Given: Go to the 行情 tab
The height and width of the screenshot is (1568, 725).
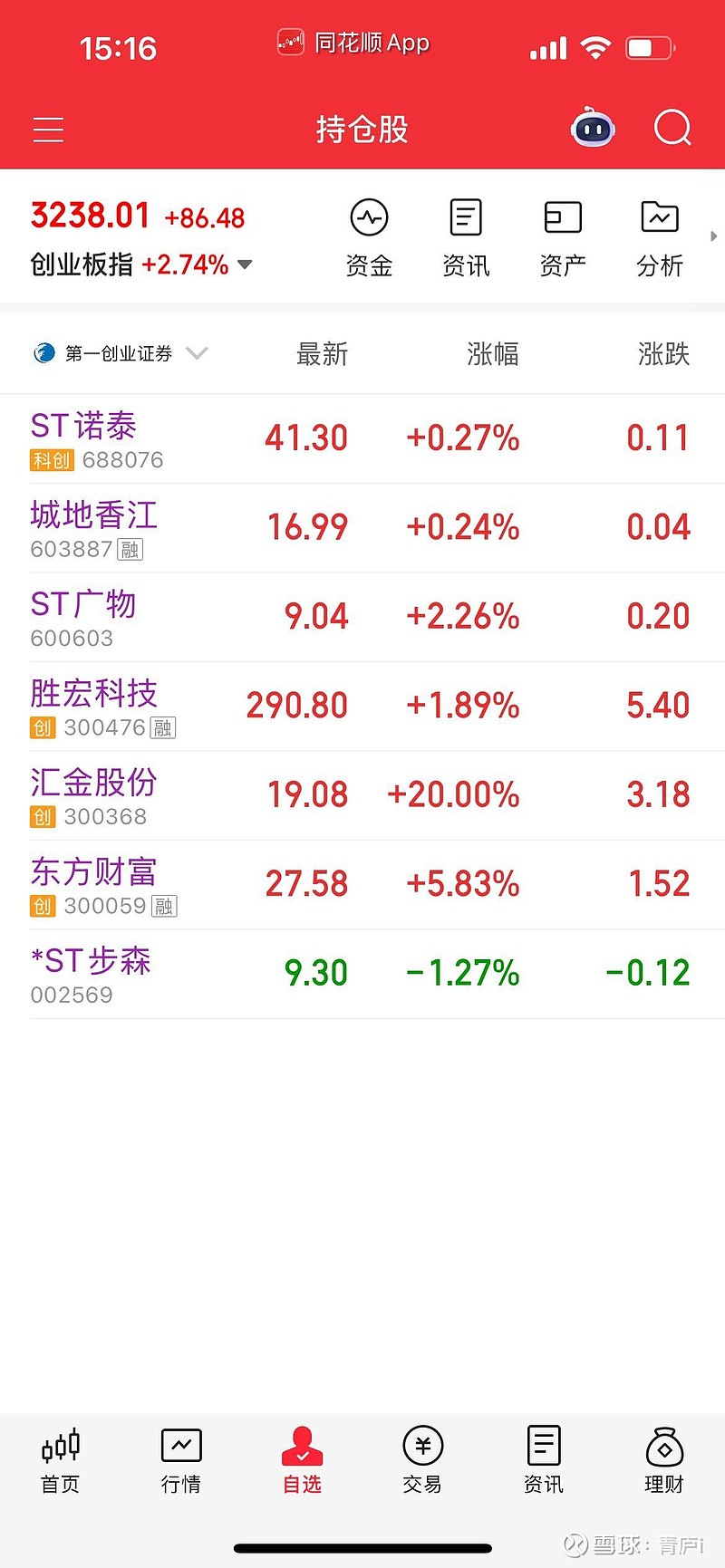Looking at the screenshot, I should tap(181, 1460).
